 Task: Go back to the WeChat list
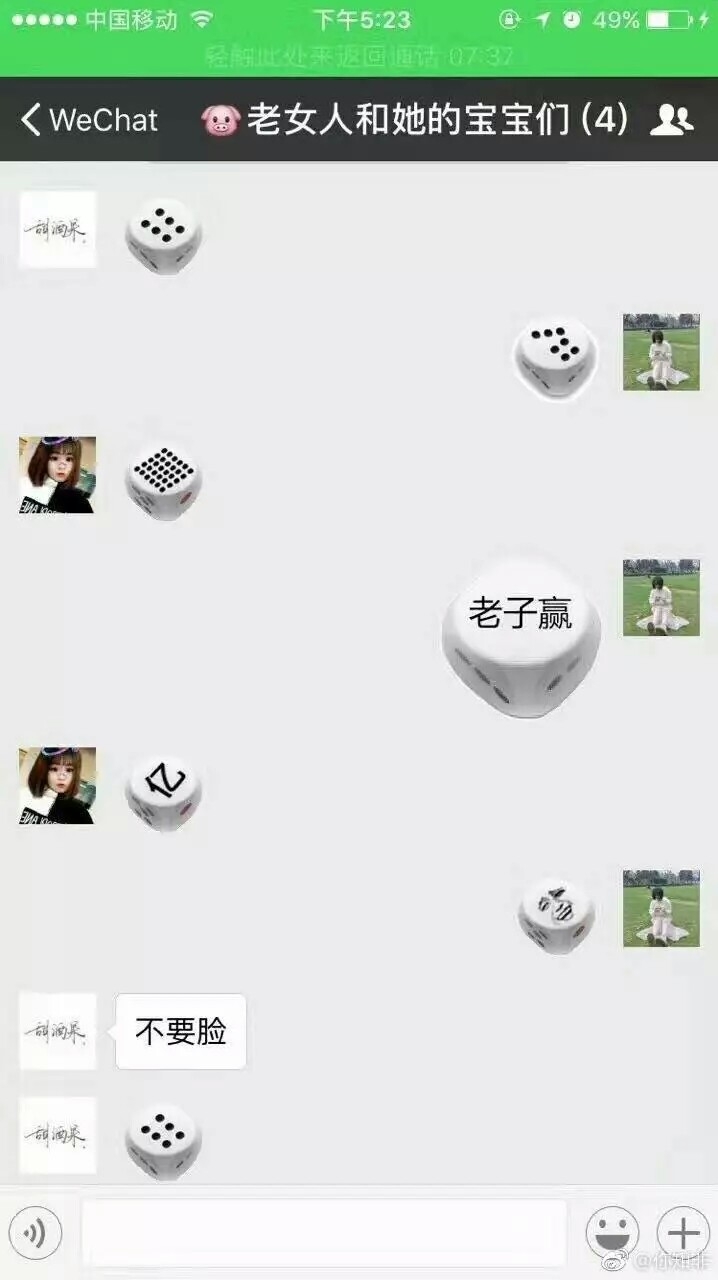click(x=89, y=120)
